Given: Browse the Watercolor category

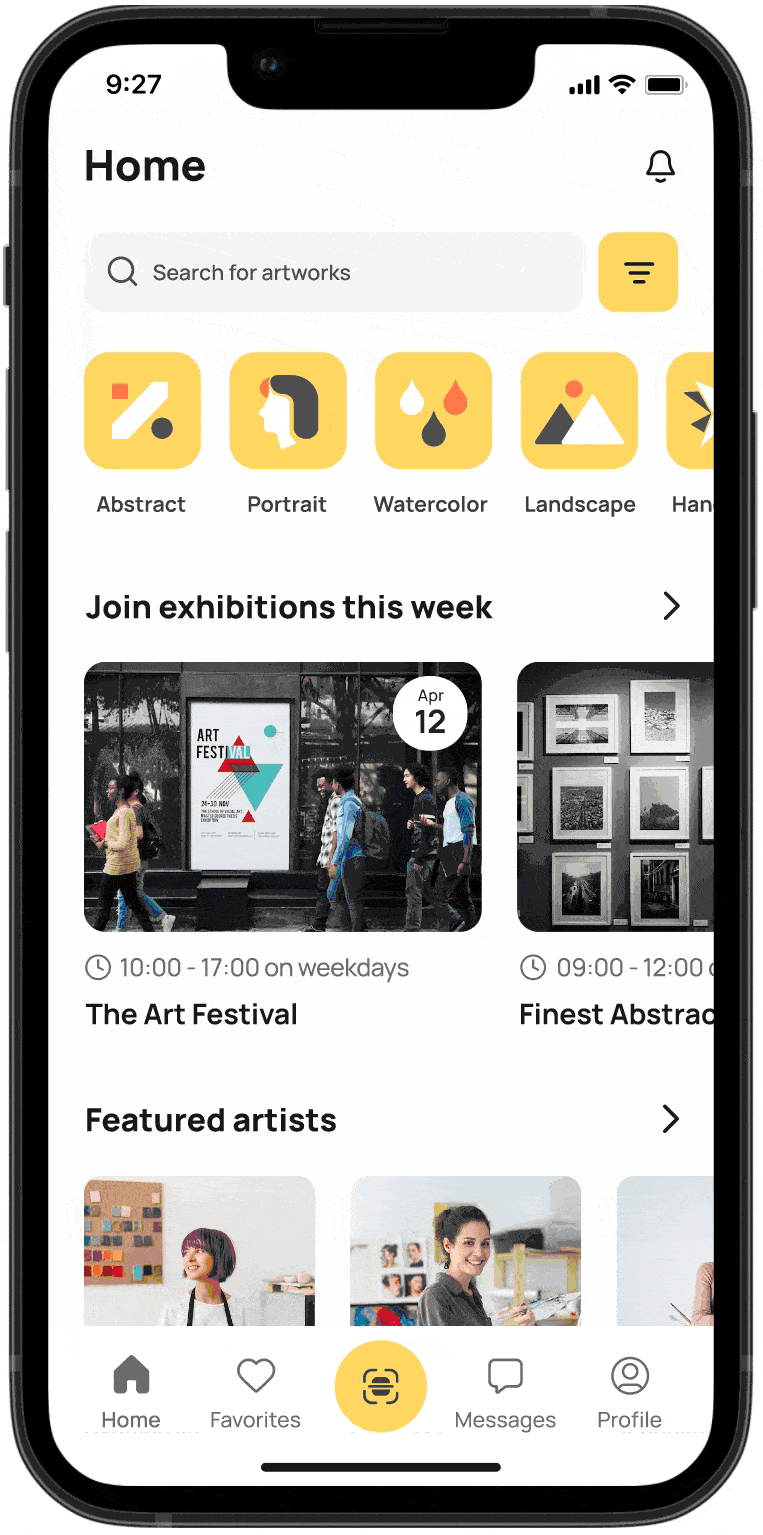Looking at the screenshot, I should click(x=433, y=411).
